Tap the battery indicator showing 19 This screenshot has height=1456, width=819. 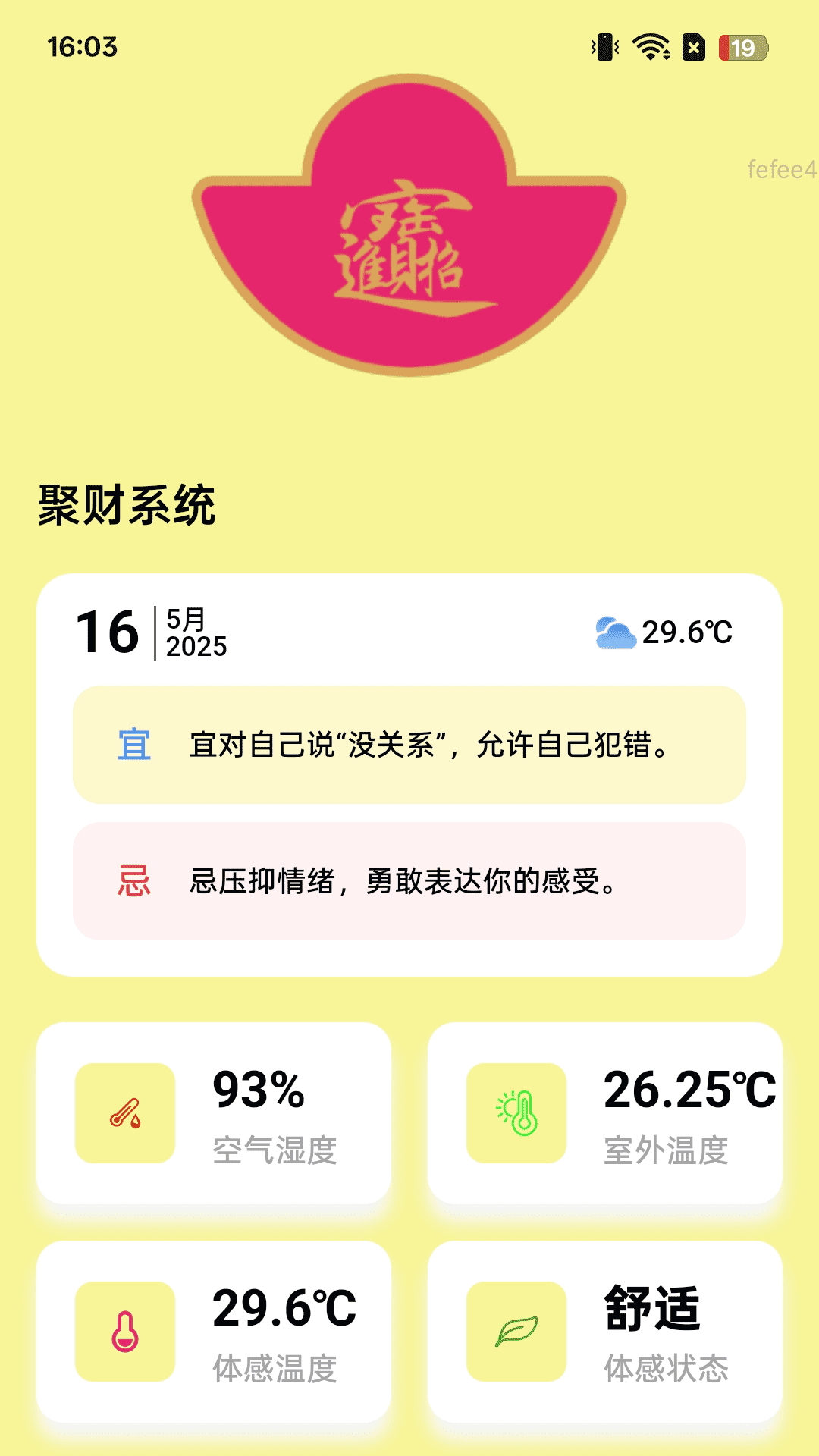741,48
